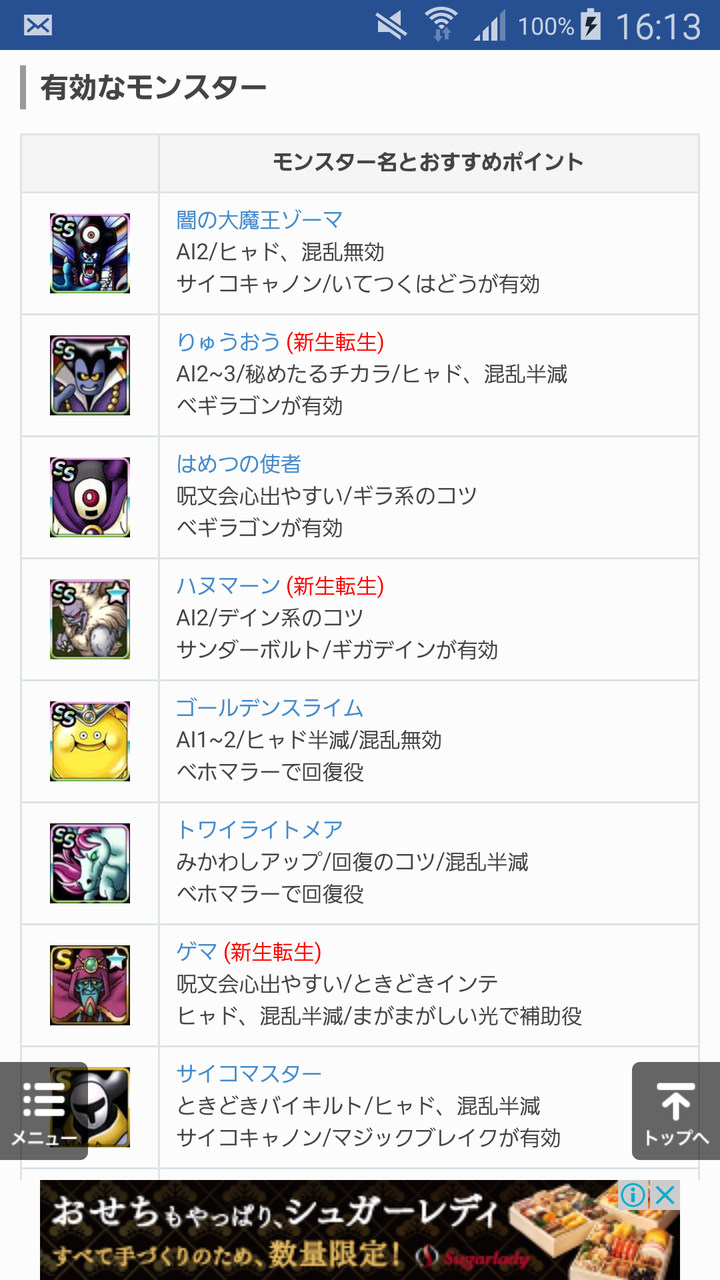Open the ゲマ monster link

tap(197, 952)
